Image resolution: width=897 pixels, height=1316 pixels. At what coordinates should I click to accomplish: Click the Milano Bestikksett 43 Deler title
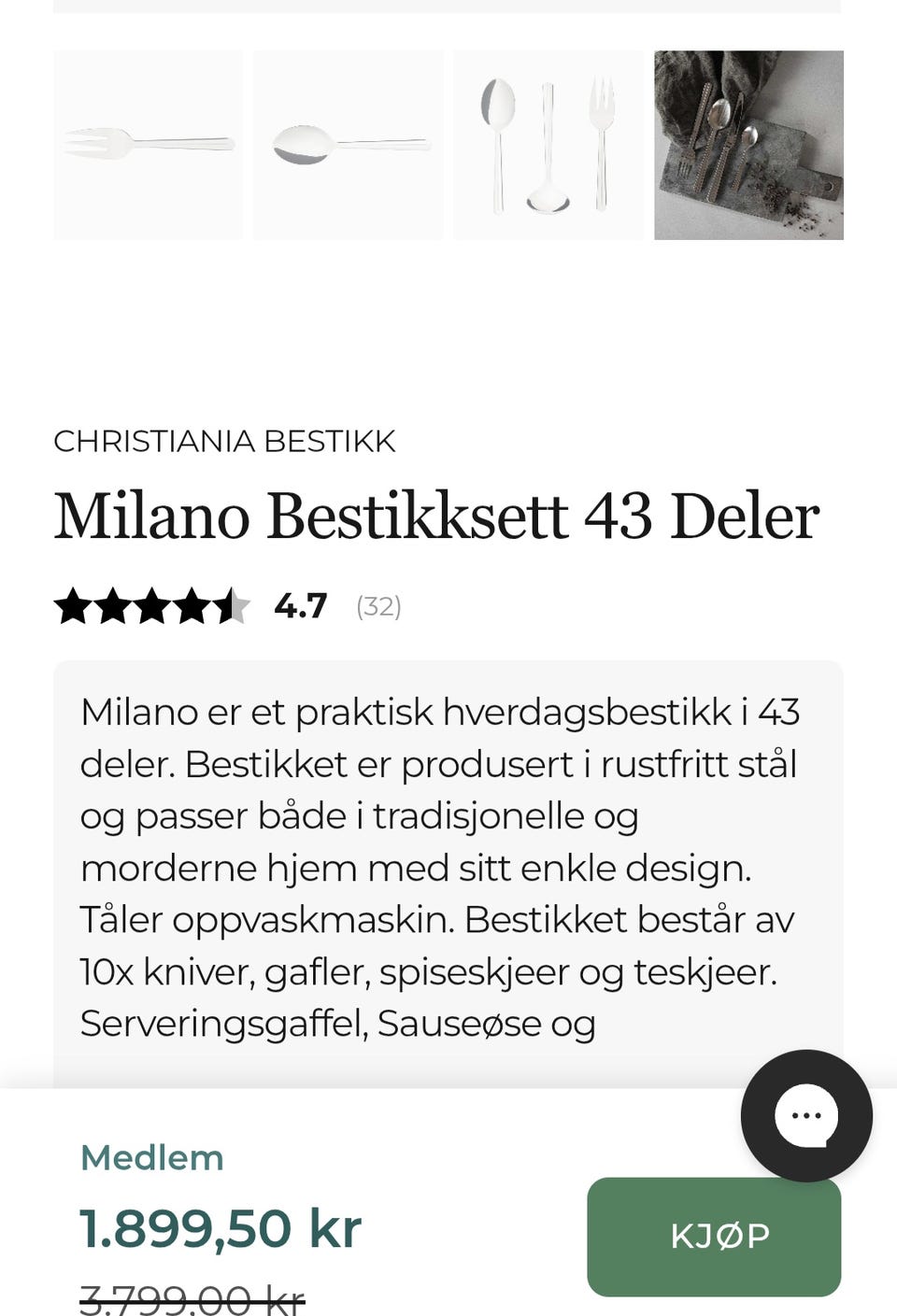coord(436,514)
